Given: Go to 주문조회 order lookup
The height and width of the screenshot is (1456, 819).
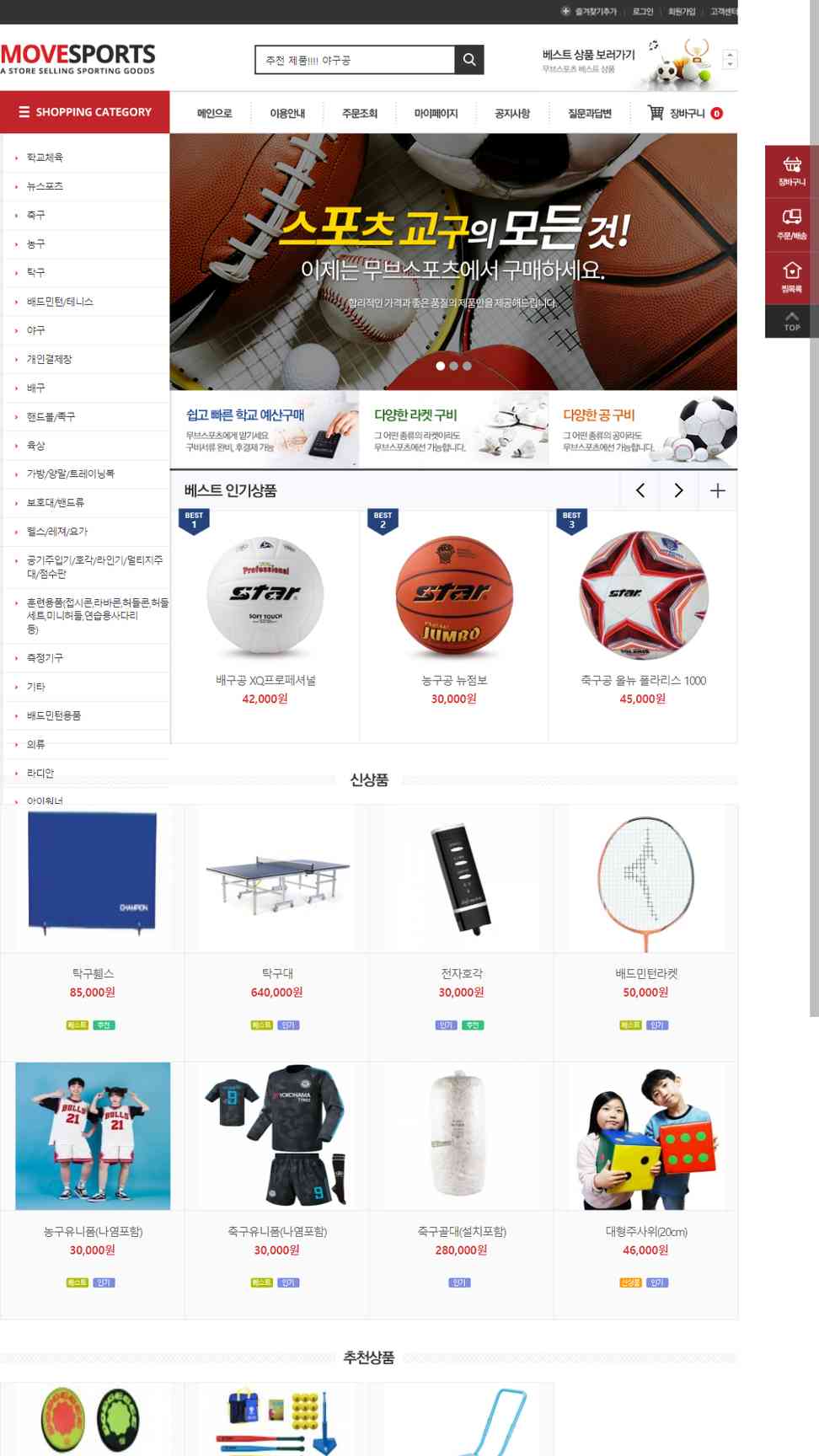Looking at the screenshot, I should pyautogui.click(x=360, y=113).
